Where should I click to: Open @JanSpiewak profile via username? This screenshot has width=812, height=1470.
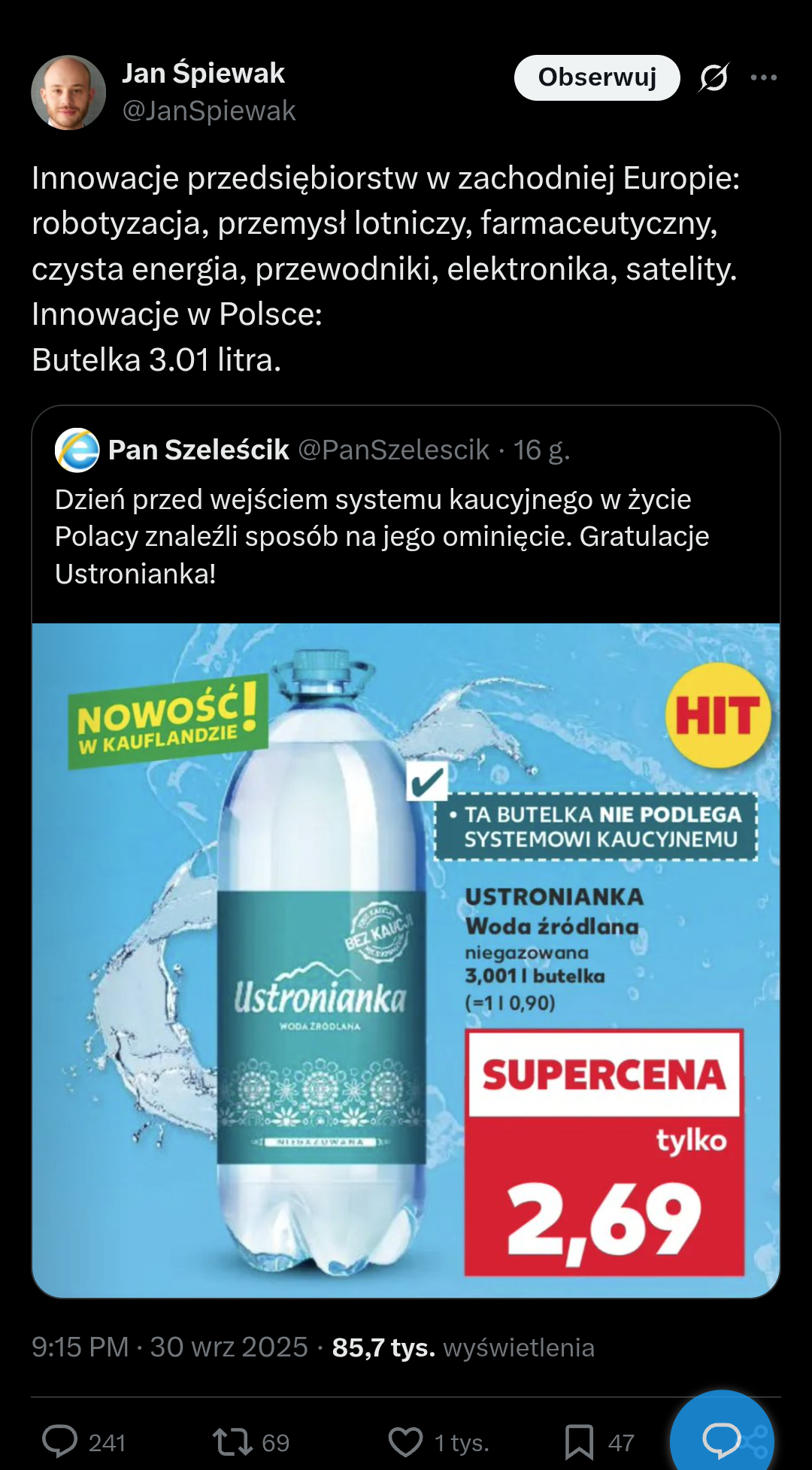point(209,111)
